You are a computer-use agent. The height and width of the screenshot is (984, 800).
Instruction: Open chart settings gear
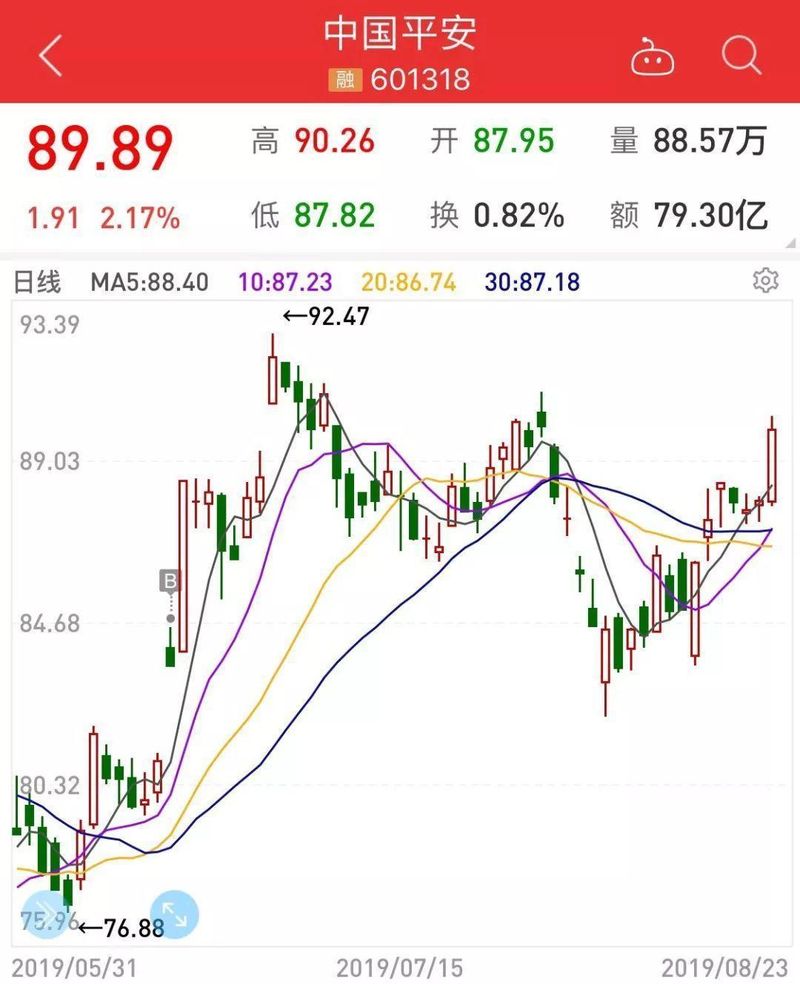(x=766, y=281)
